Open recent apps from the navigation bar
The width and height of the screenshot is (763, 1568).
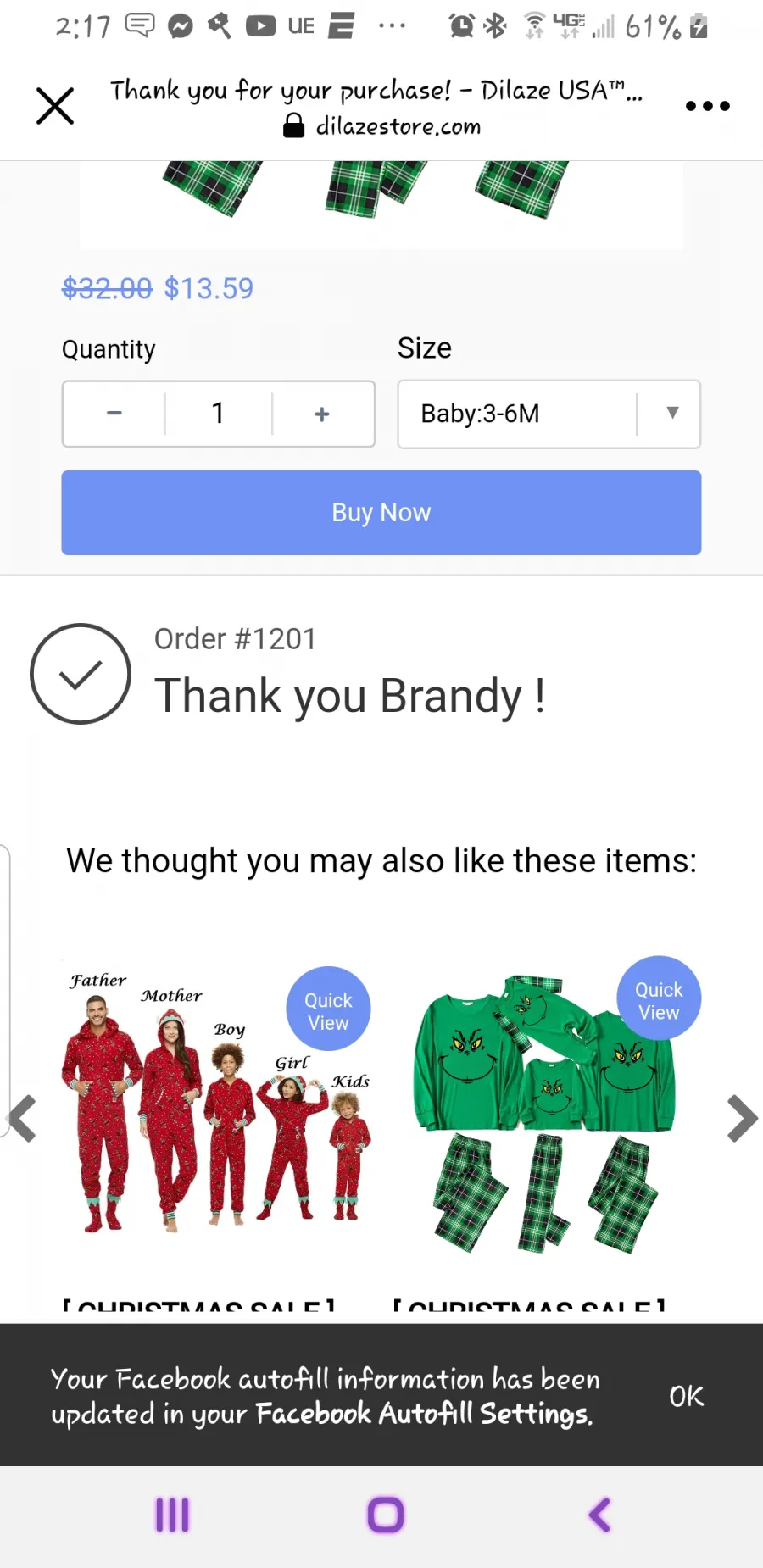[x=172, y=1515]
